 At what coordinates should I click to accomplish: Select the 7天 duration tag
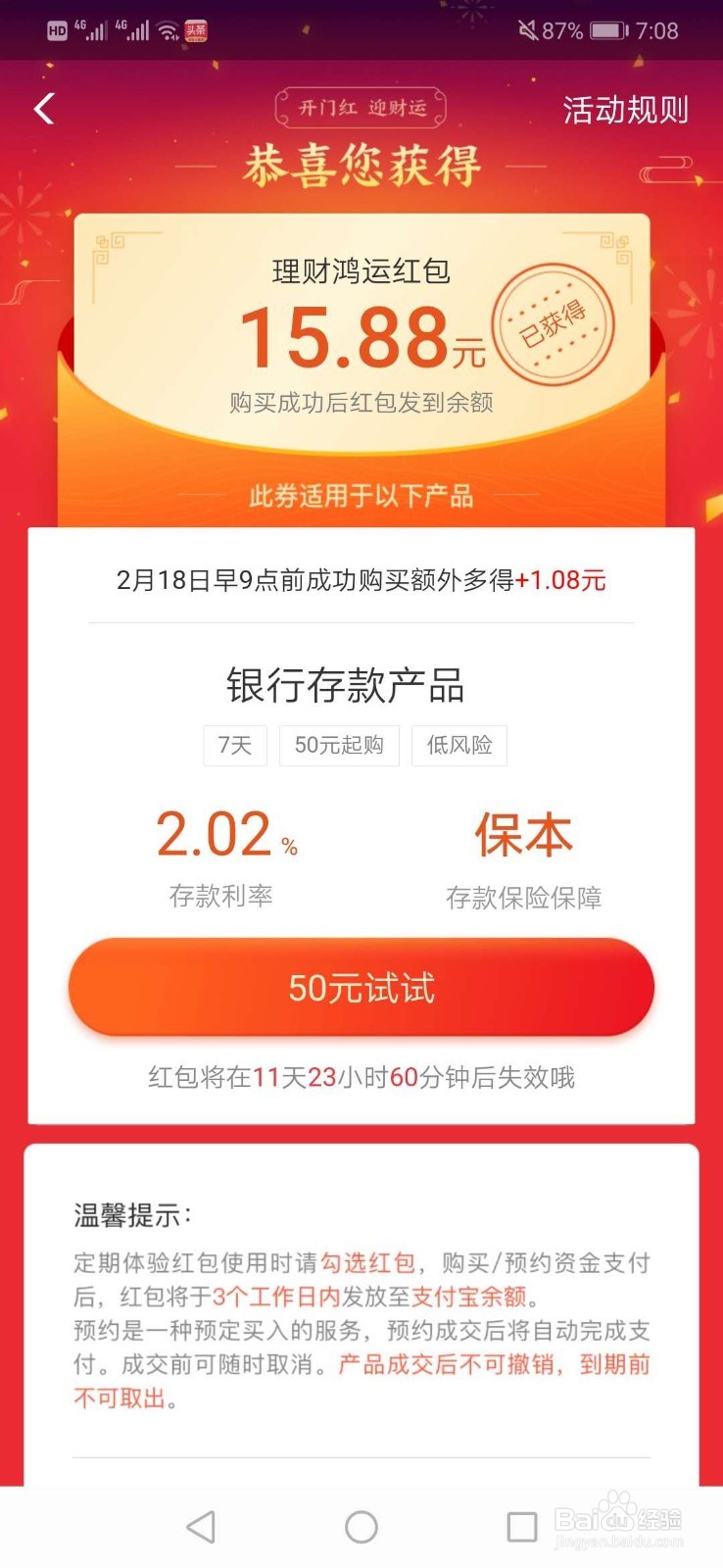point(234,745)
